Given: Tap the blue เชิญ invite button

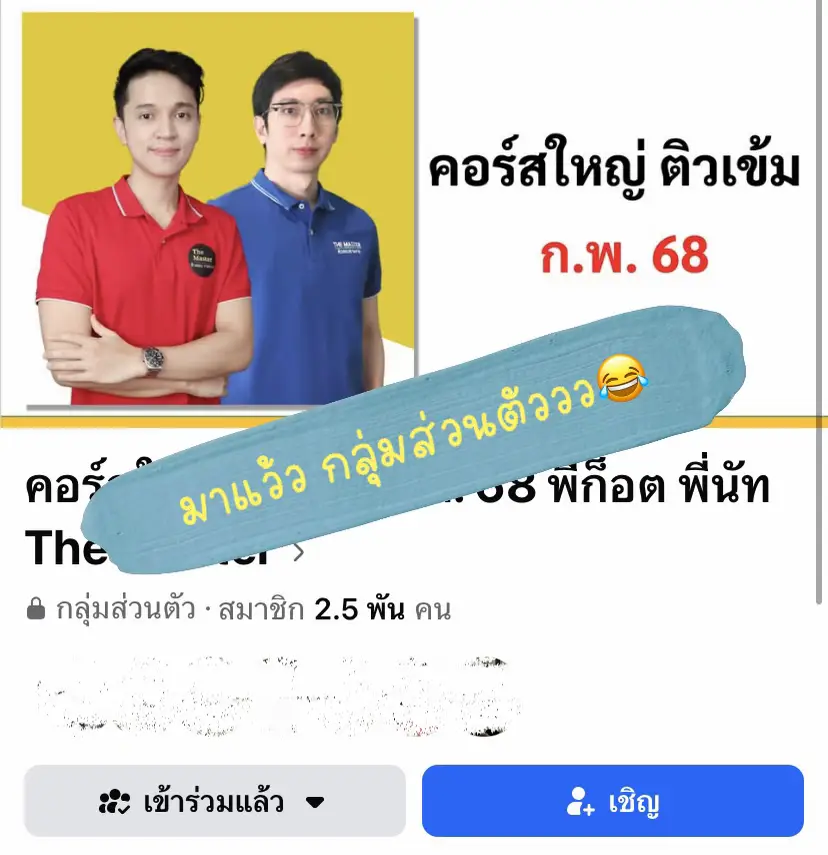Looking at the screenshot, I should pos(612,801).
